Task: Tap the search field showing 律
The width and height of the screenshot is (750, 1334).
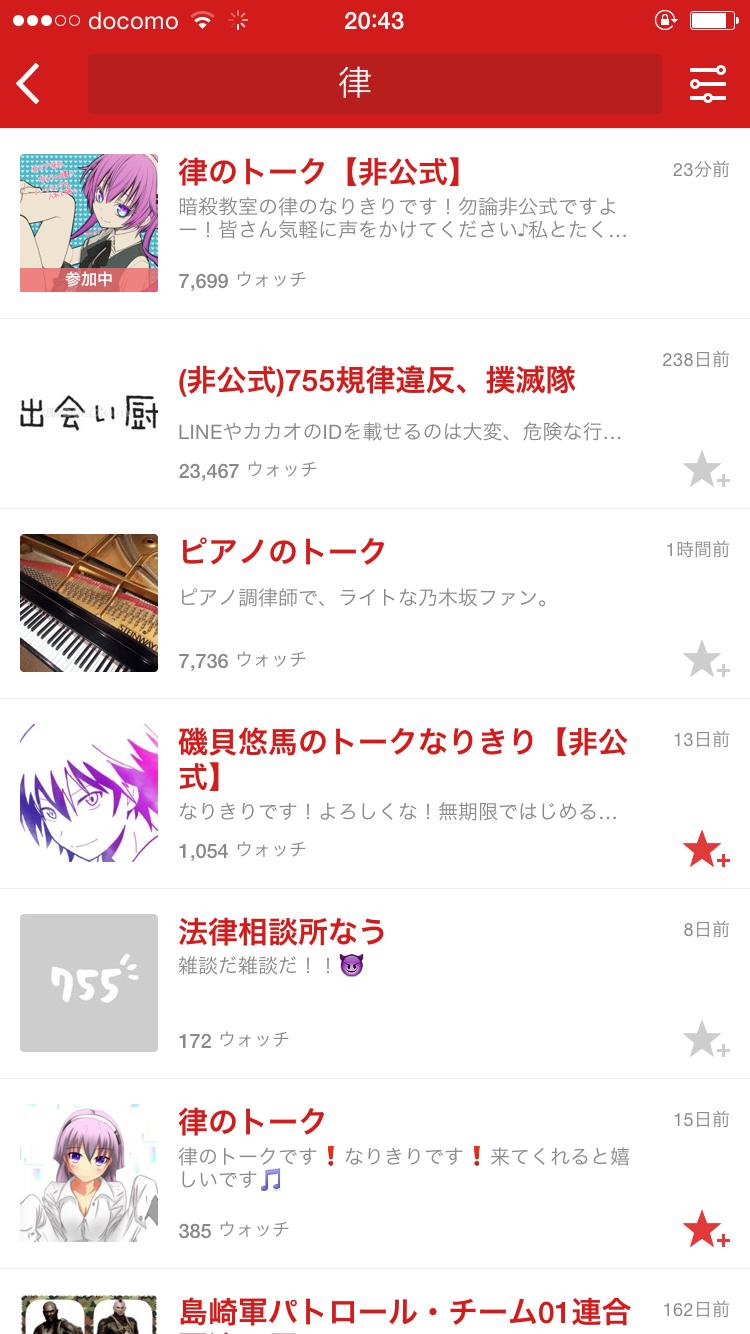Action: tap(375, 84)
